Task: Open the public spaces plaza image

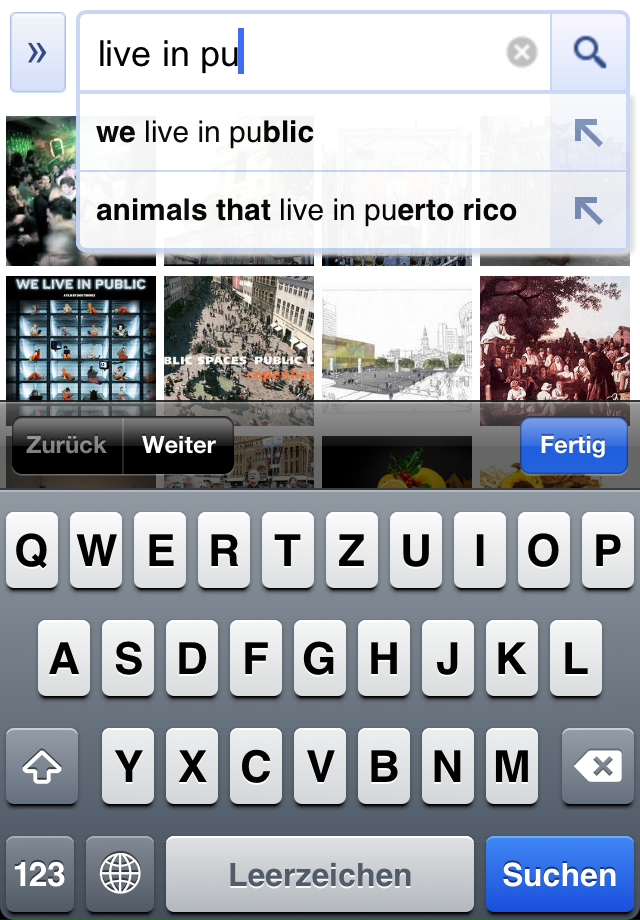Action: coord(239,337)
